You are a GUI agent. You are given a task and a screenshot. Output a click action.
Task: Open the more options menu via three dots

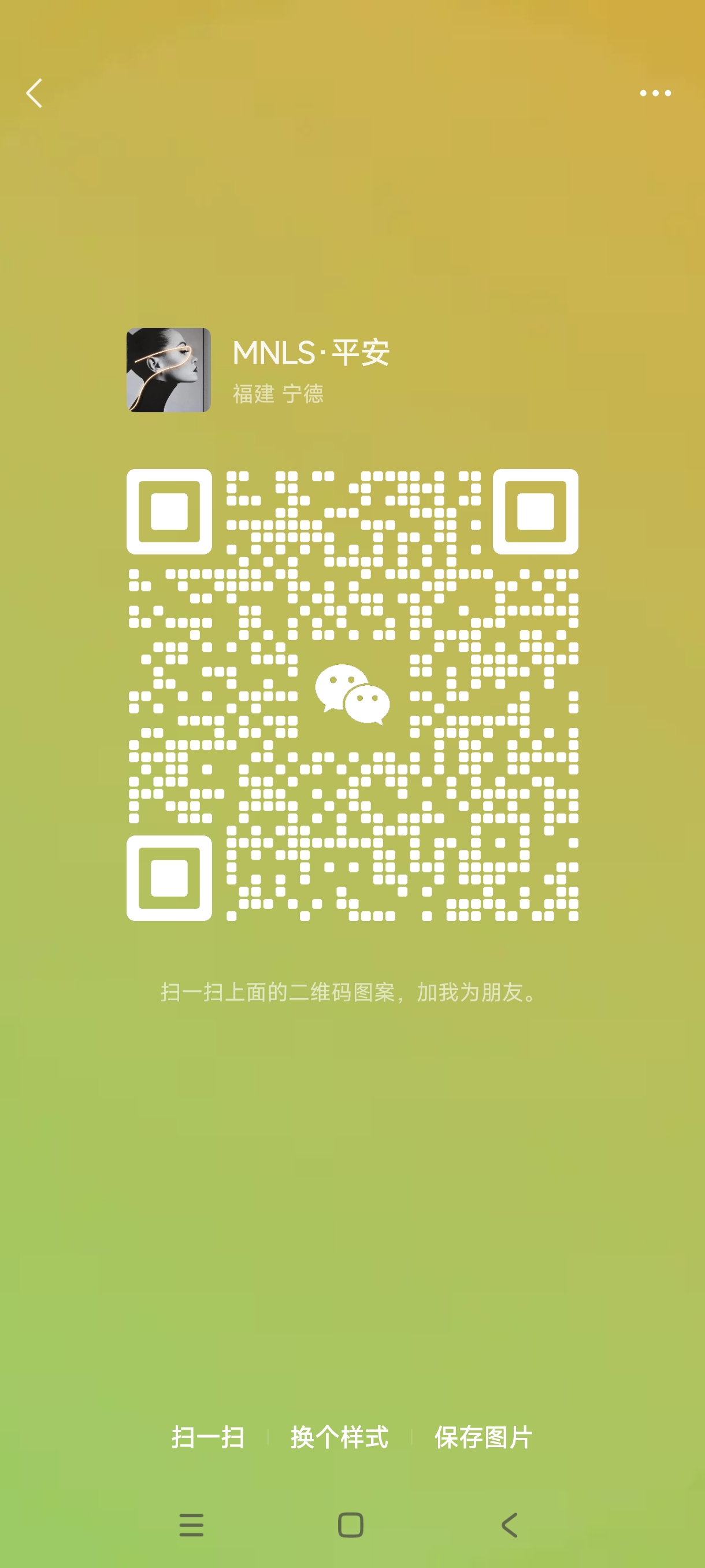pos(656,93)
